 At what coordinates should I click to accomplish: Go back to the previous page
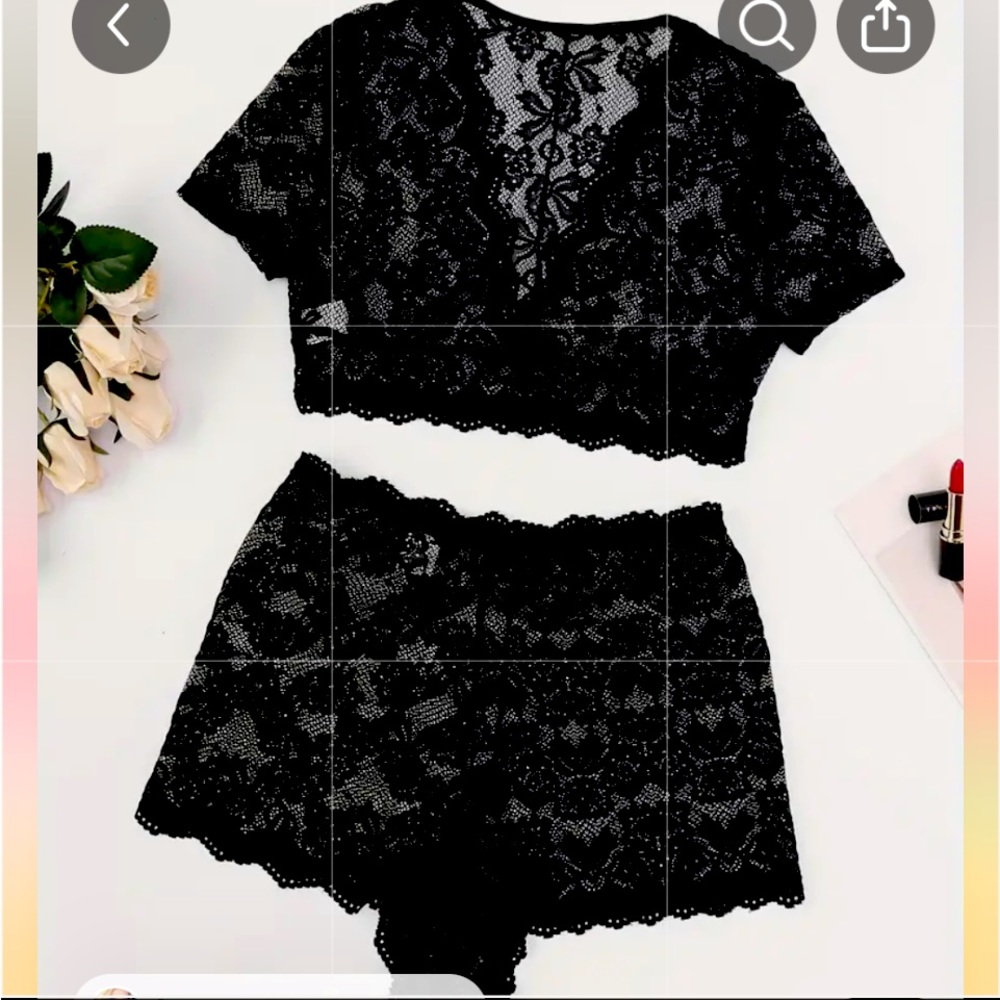[x=120, y=26]
